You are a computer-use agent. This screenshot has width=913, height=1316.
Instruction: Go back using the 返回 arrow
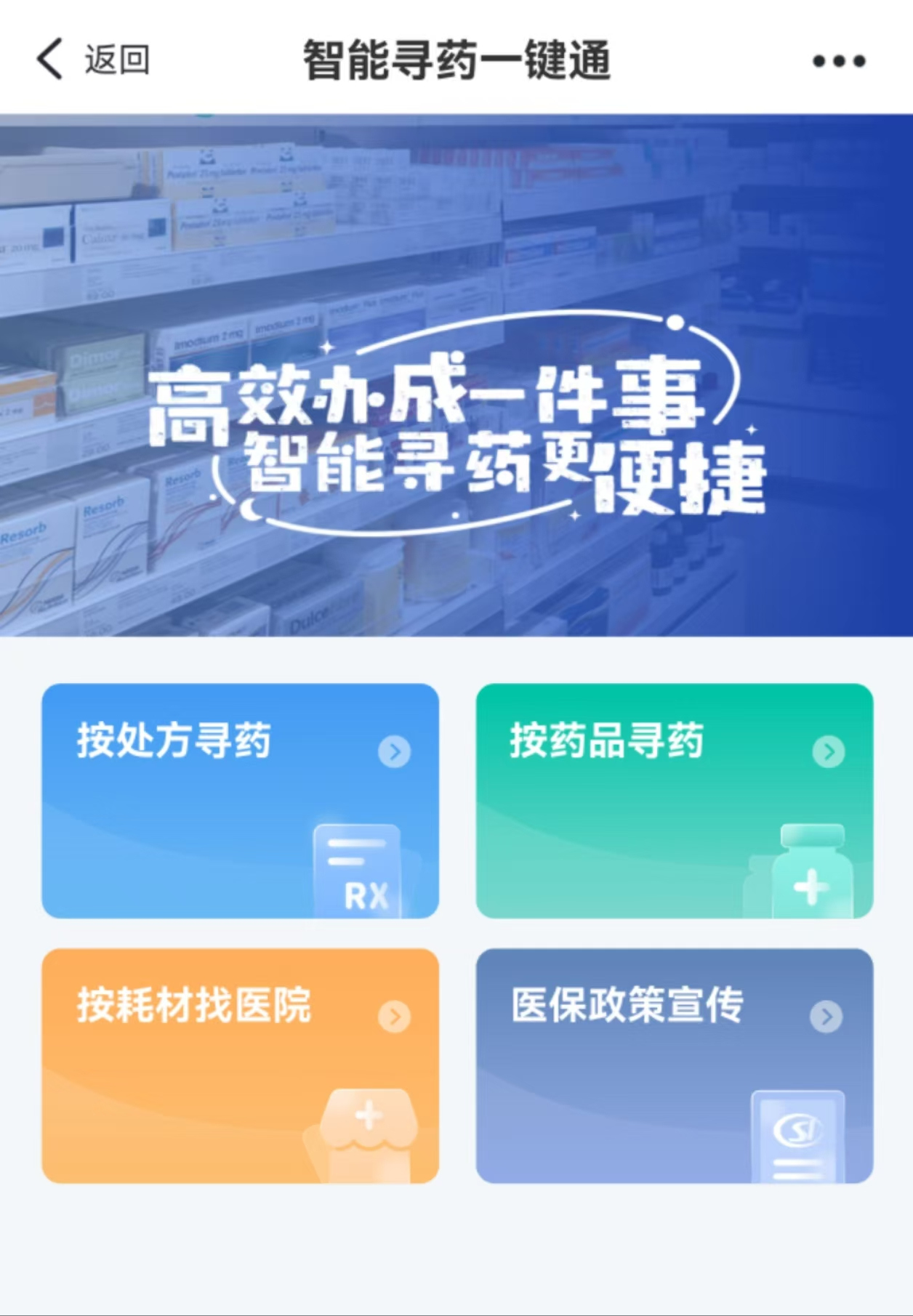tap(51, 60)
